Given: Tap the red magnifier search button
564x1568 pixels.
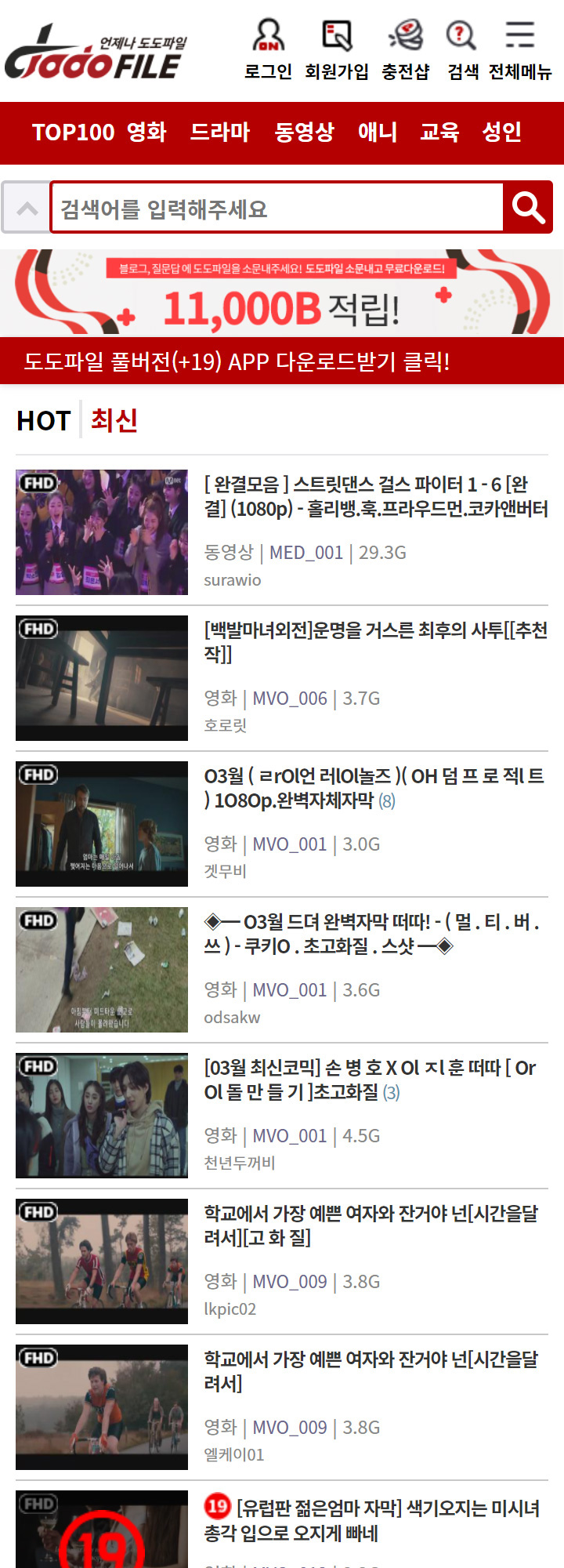Looking at the screenshot, I should click(528, 209).
